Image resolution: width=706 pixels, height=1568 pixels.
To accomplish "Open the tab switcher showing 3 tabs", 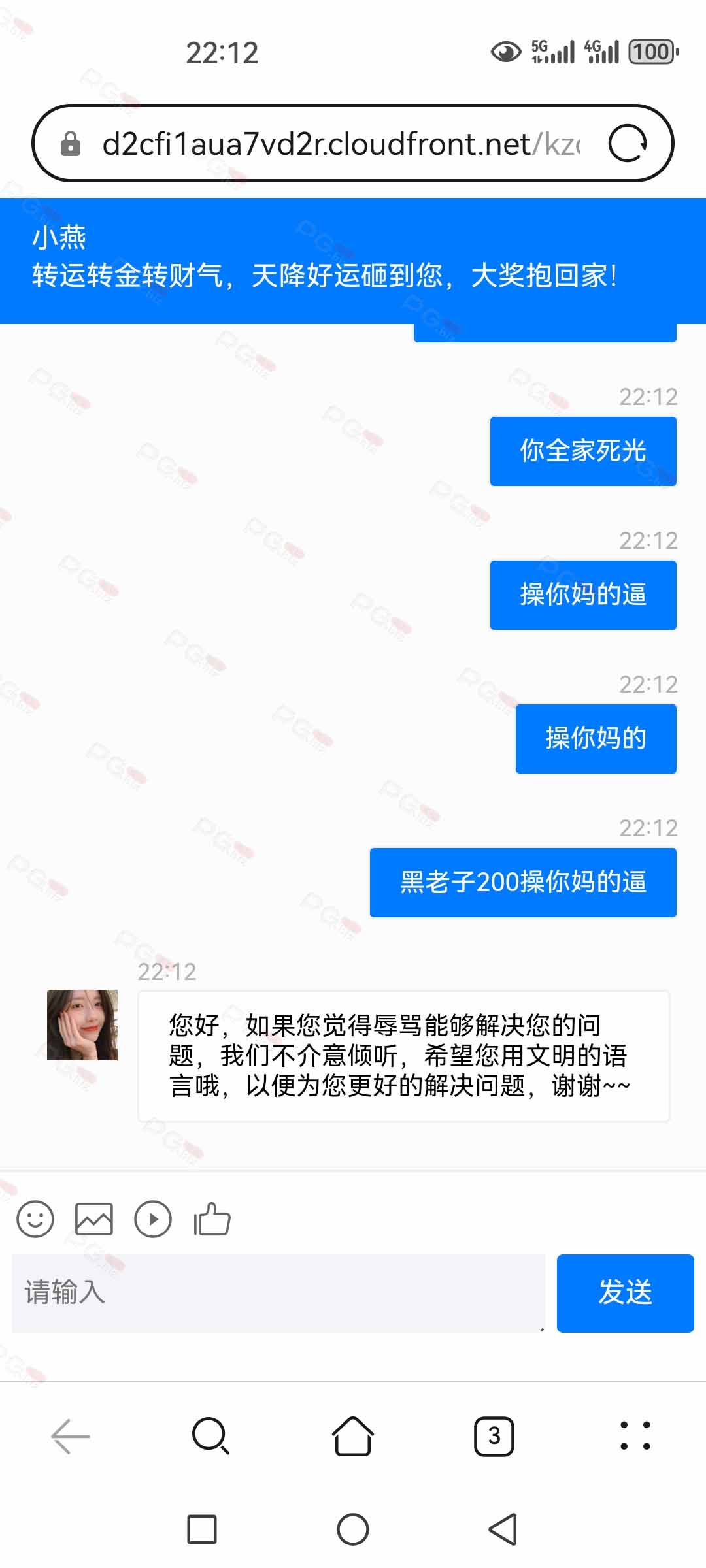I will [x=494, y=1436].
